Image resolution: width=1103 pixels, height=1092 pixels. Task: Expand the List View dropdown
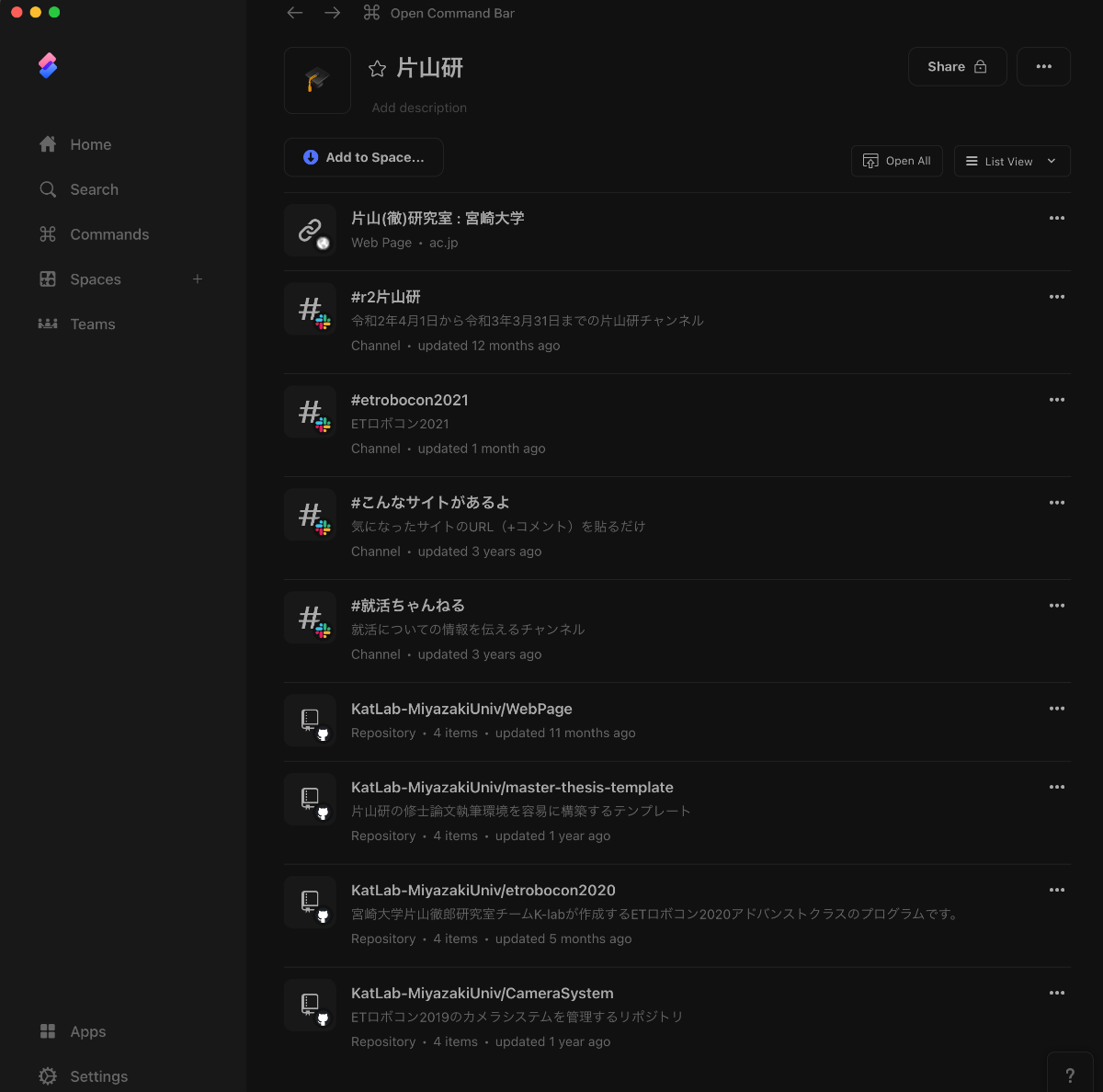[x=1011, y=161]
